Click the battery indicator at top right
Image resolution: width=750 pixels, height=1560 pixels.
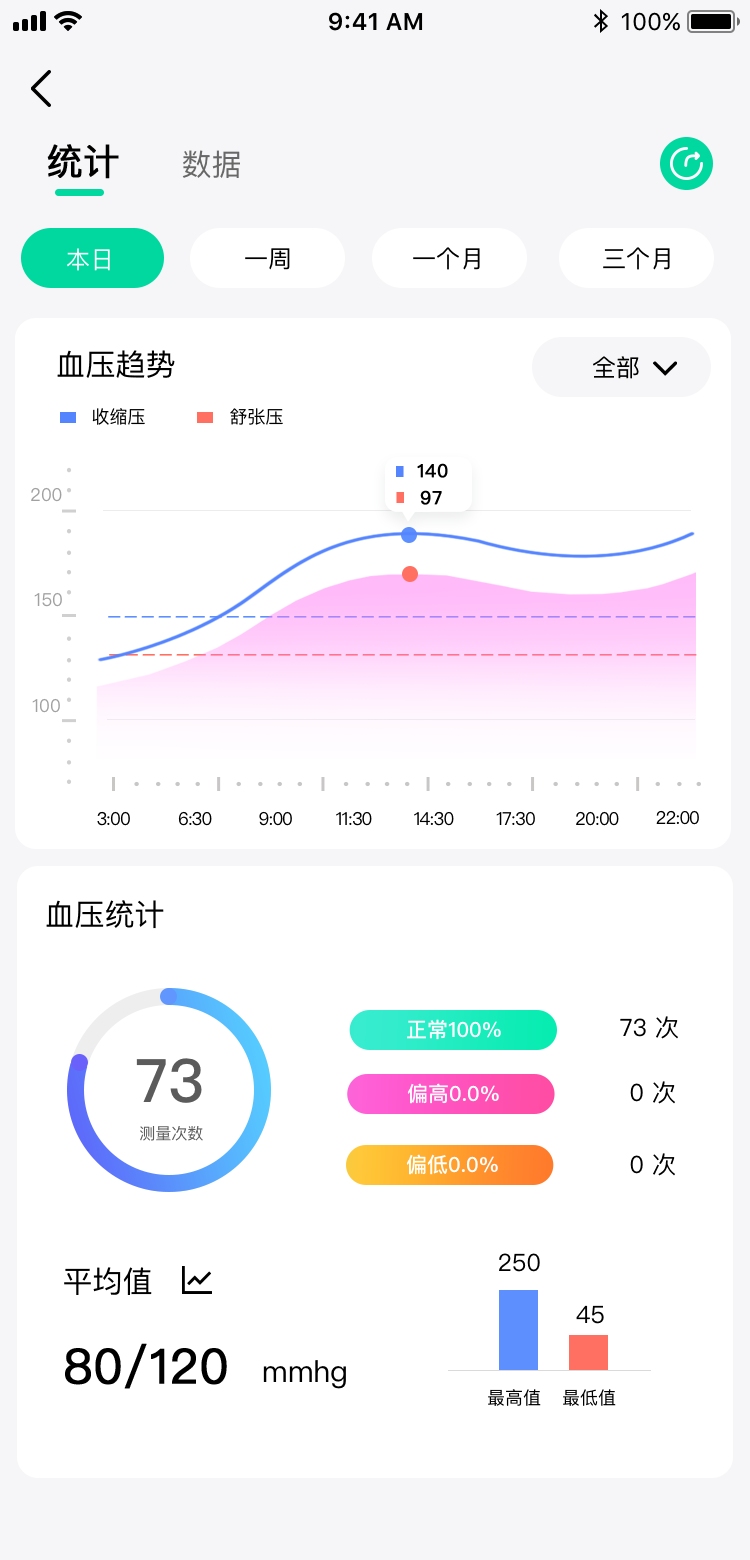[x=712, y=20]
